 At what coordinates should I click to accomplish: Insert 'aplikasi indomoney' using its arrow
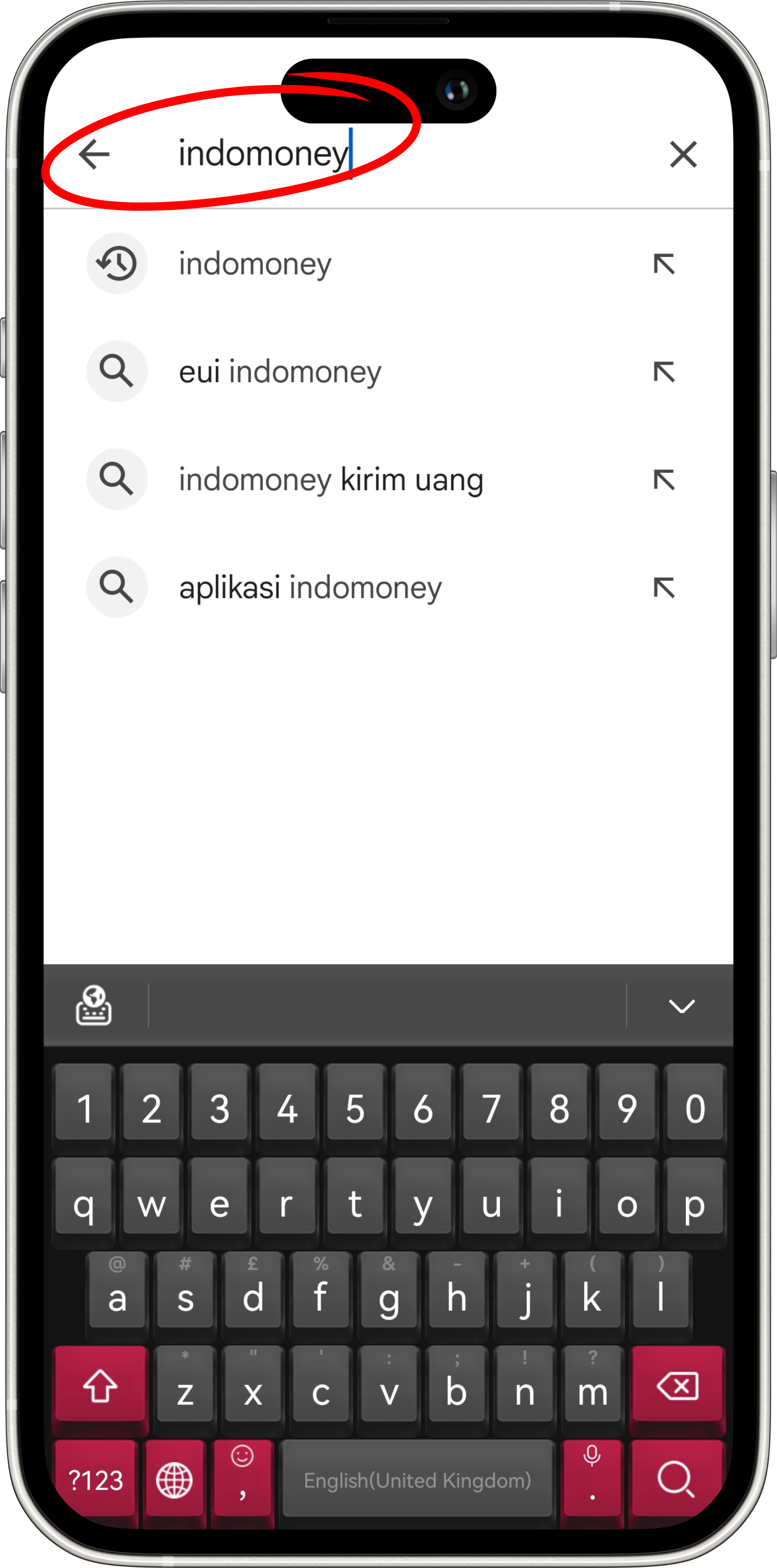coord(664,587)
